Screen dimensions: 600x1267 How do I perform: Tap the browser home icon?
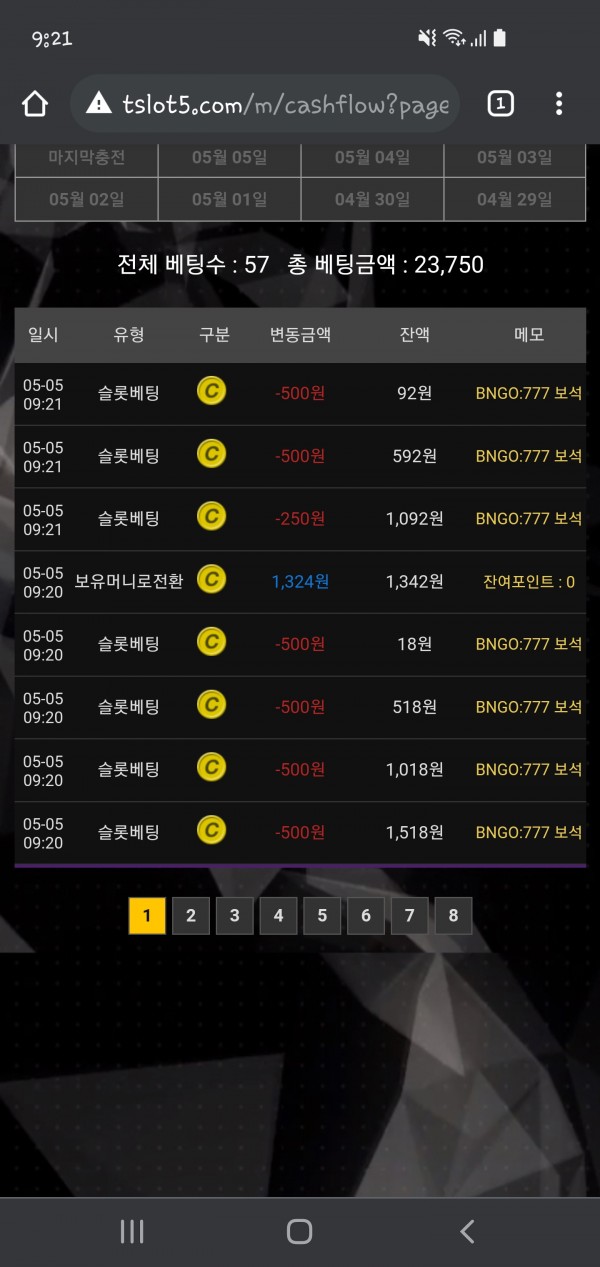[x=35, y=104]
